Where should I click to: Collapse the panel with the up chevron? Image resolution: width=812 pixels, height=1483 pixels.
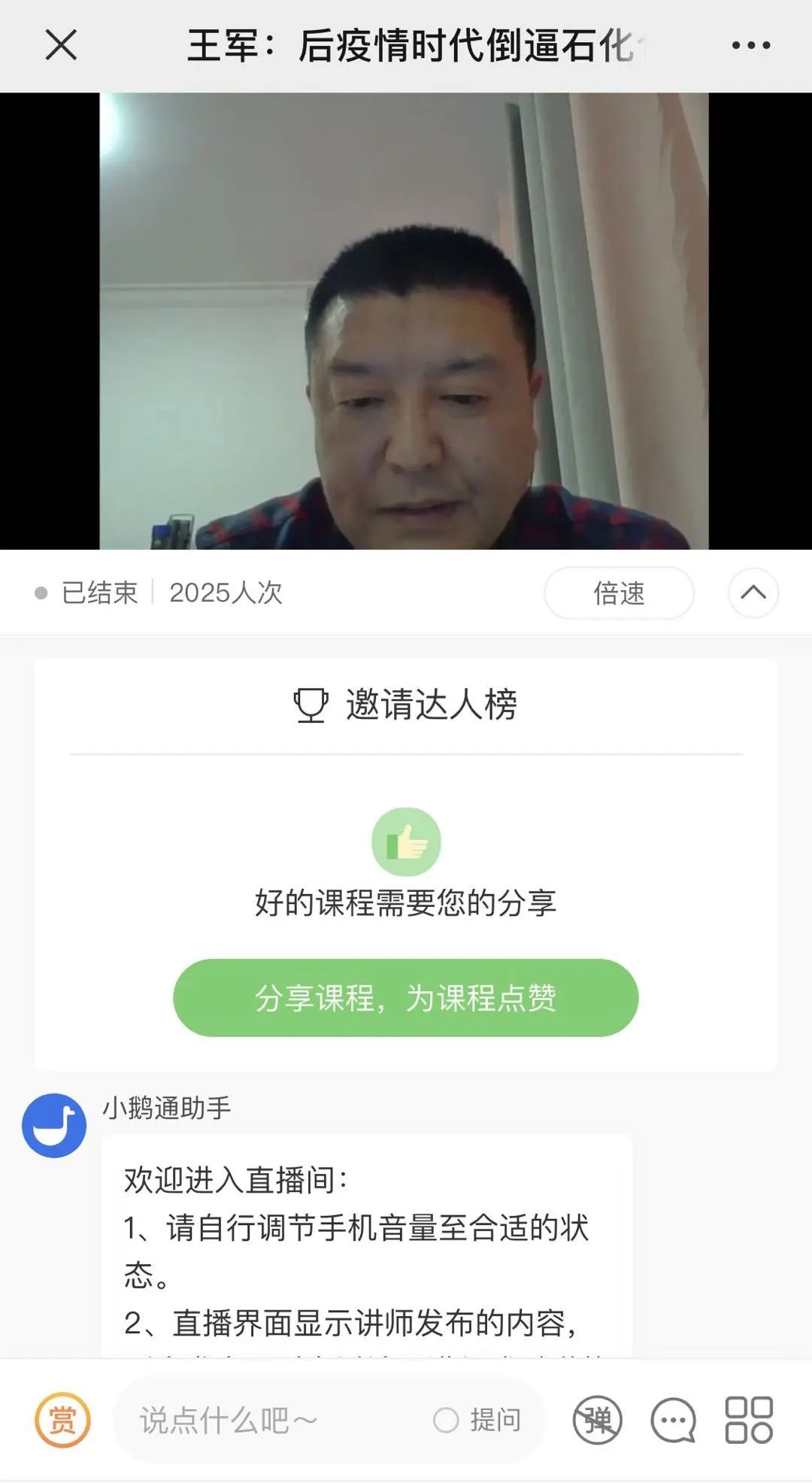[x=753, y=593]
